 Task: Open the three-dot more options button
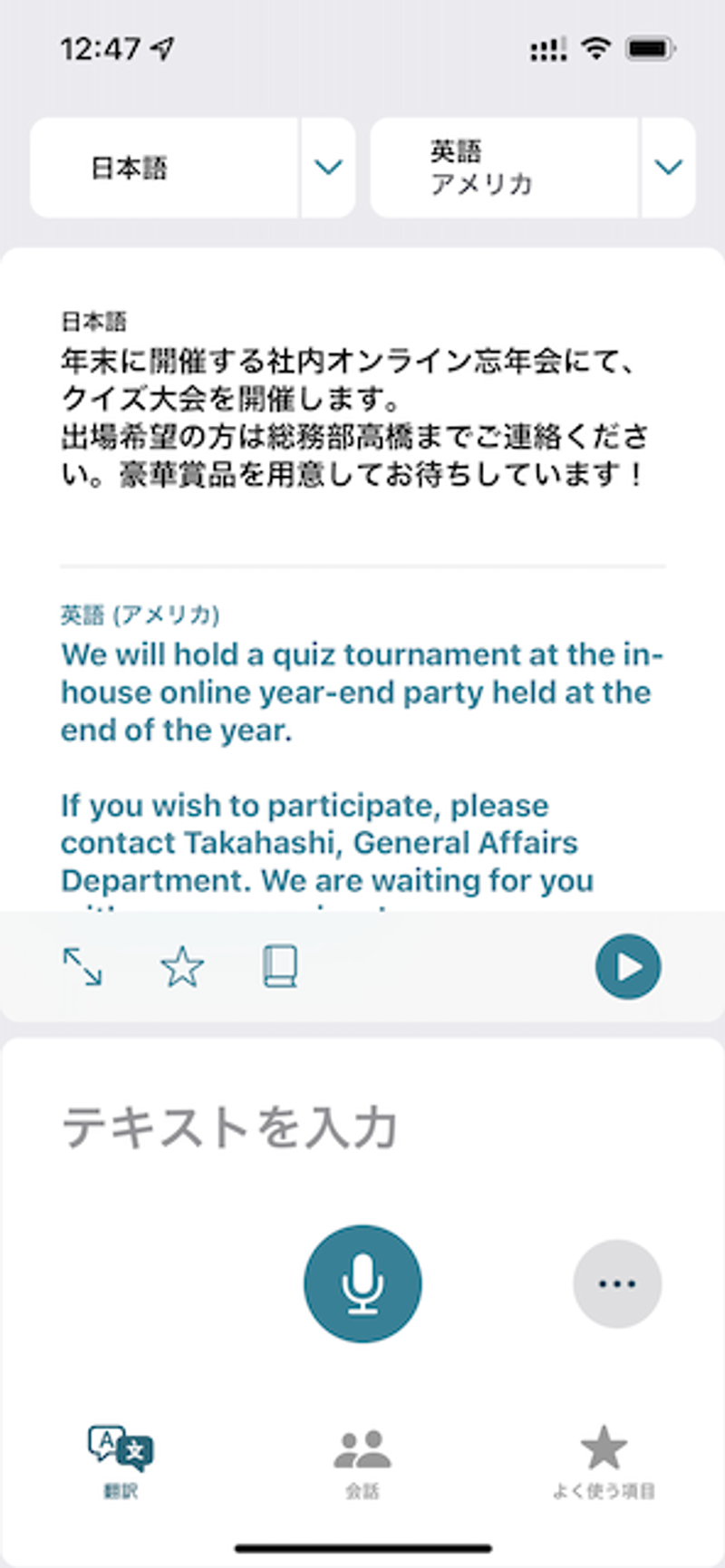[x=617, y=1283]
